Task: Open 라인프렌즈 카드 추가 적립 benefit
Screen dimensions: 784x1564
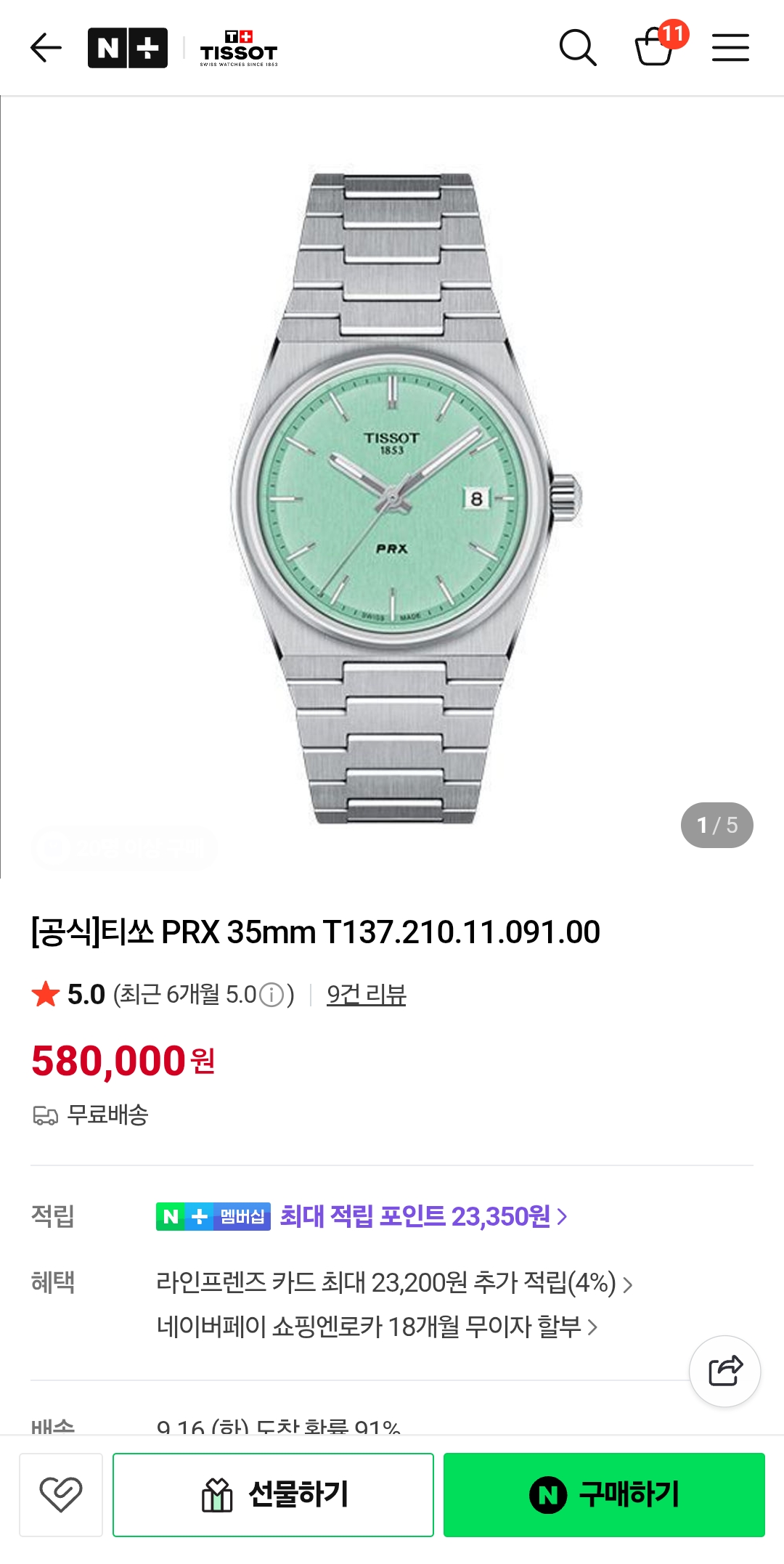Action: [394, 1283]
